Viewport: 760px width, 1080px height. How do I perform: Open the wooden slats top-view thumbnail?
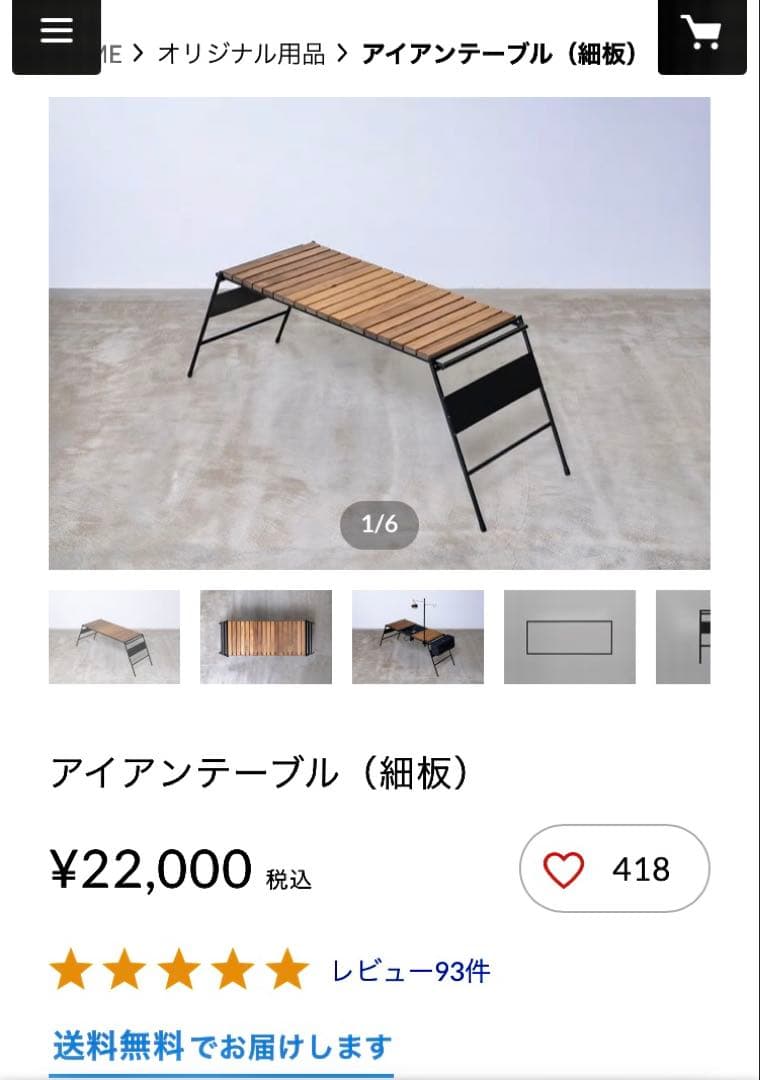(264, 636)
